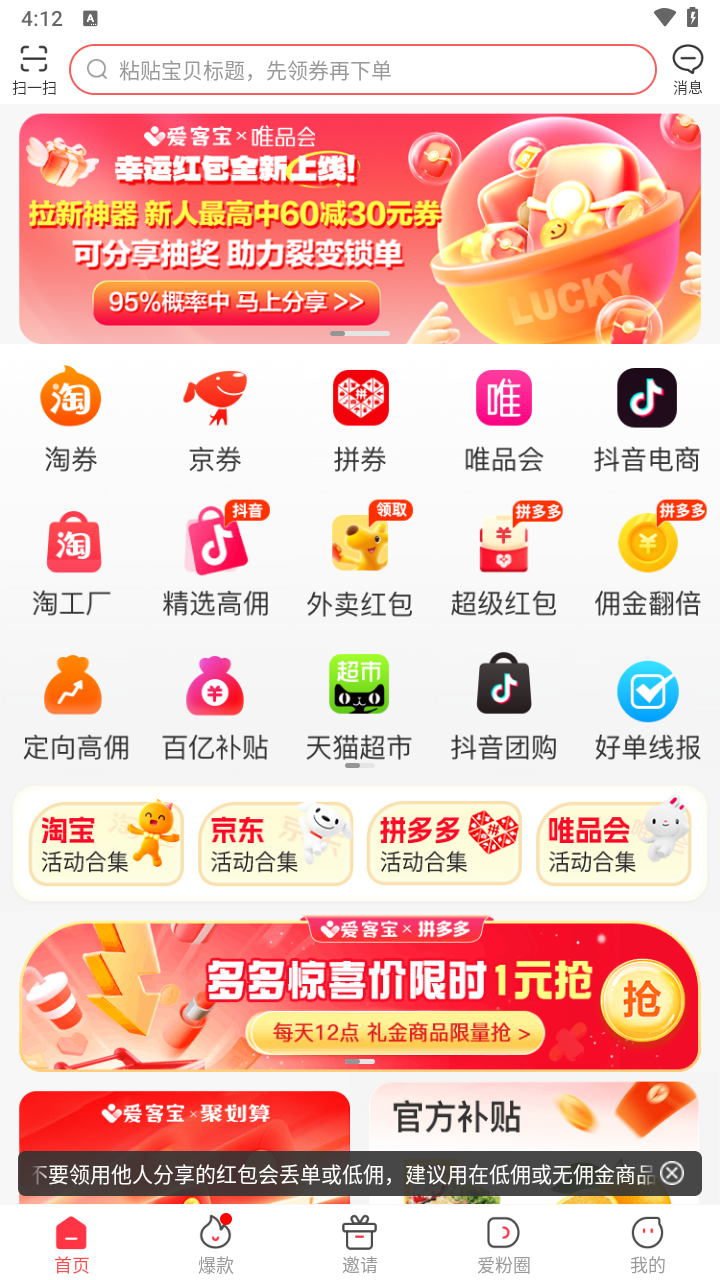
Task: Dismiss the red packet warning notice
Action: point(673,1173)
